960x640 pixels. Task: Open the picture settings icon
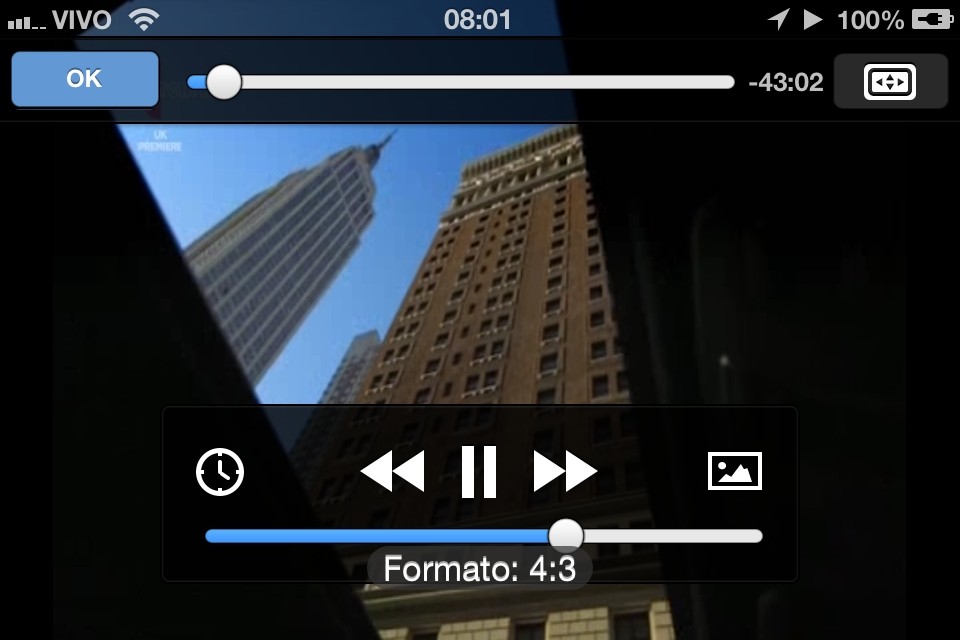point(734,471)
